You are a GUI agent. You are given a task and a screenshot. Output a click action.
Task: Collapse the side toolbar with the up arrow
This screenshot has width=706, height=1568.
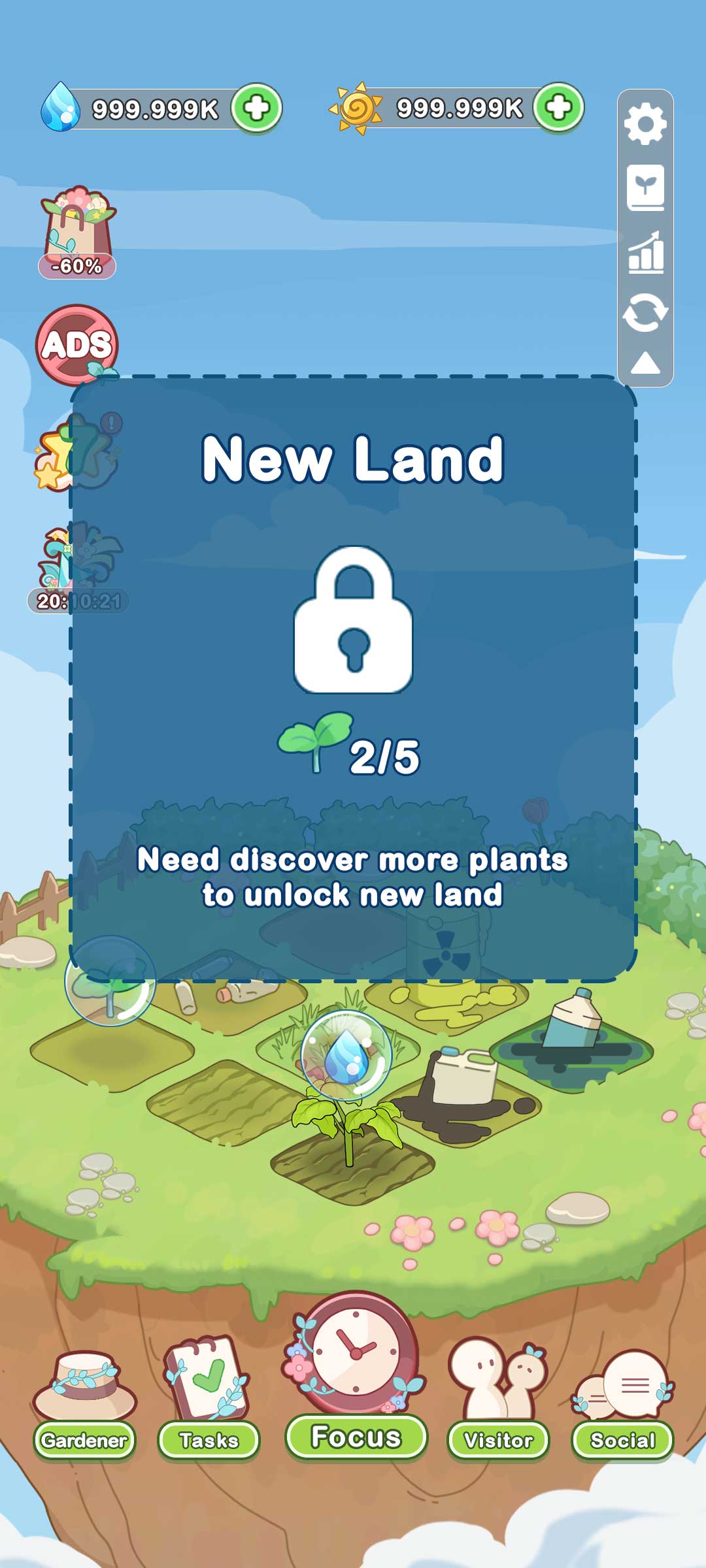(645, 363)
